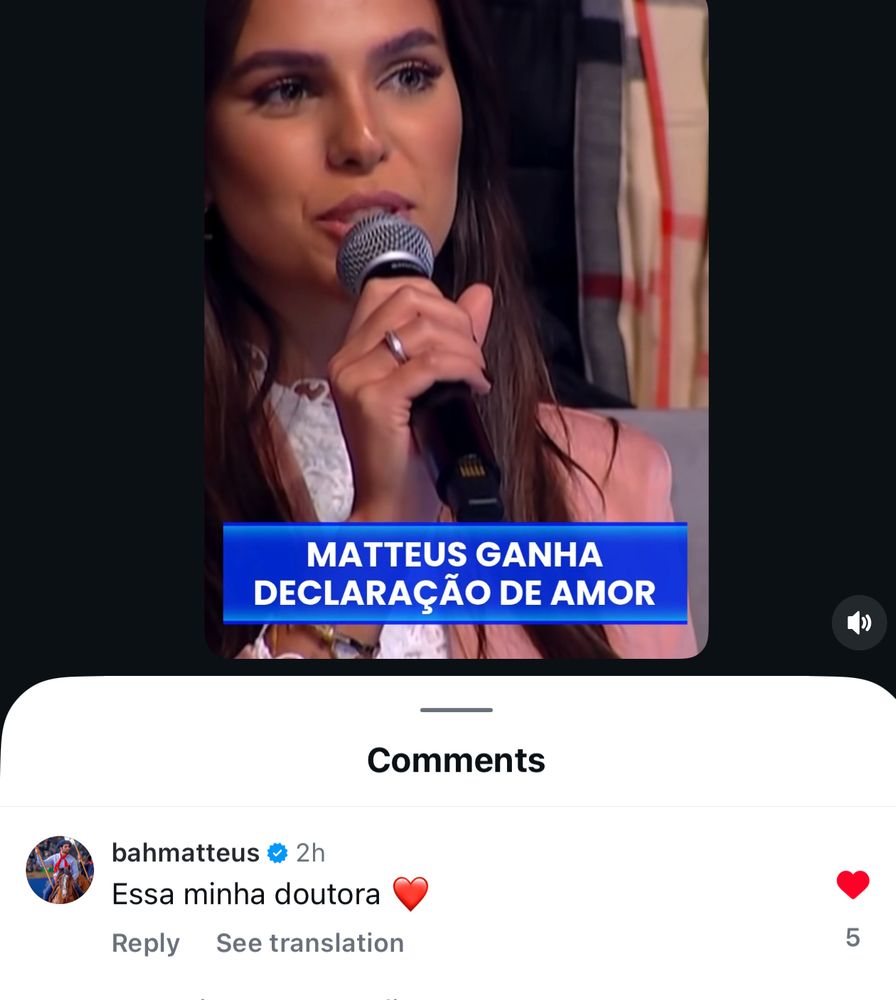The height and width of the screenshot is (1000, 896).
Task: Like bahmatteus's comment with the heart
Action: tap(852, 885)
